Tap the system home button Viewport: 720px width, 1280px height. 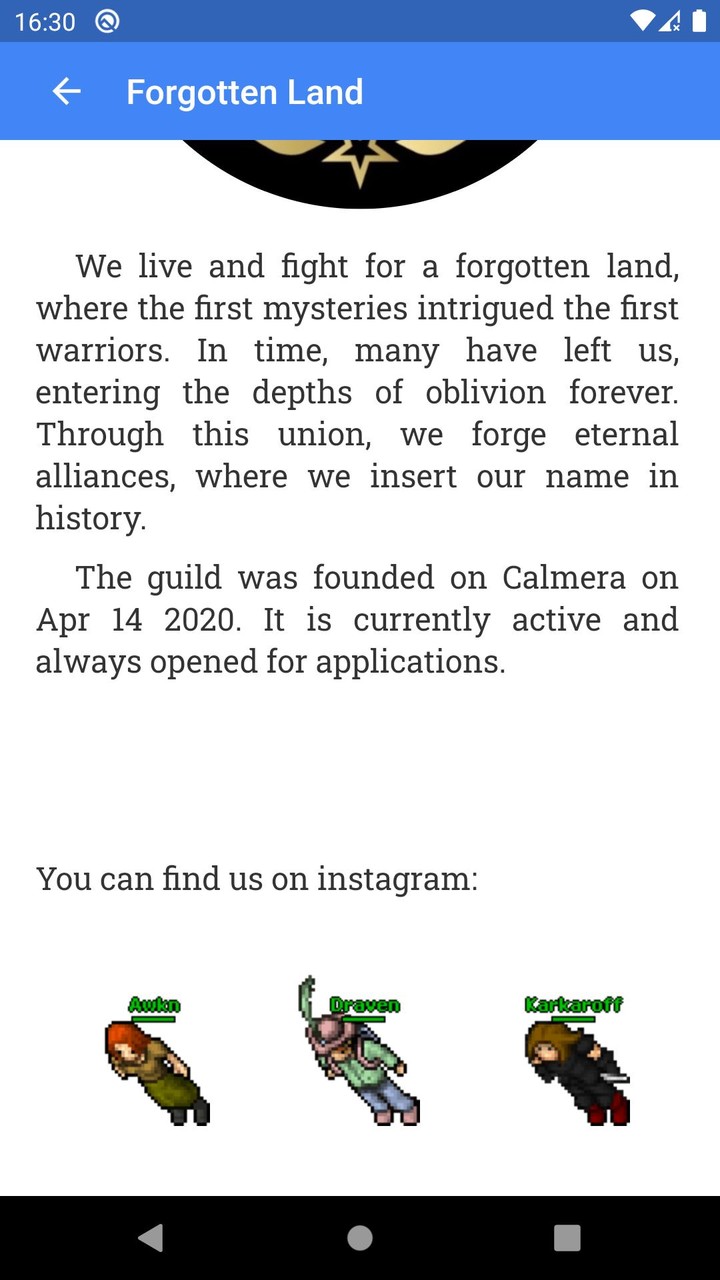[x=360, y=1238]
